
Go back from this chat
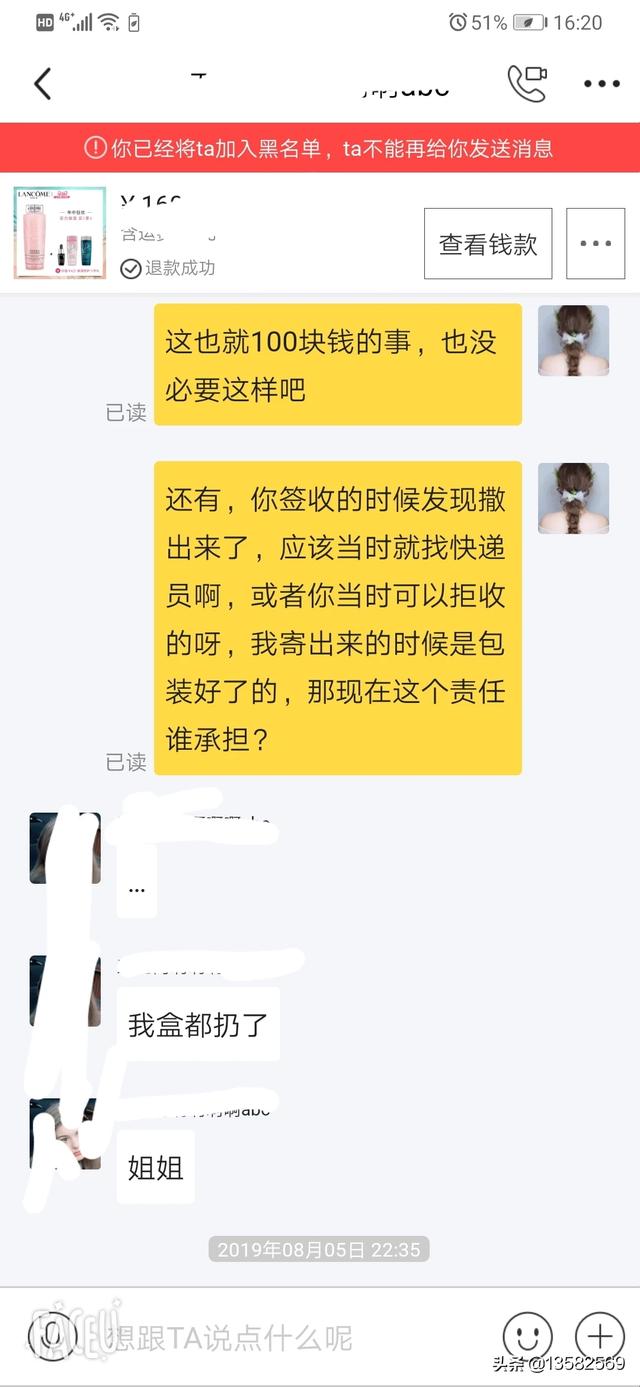[x=43, y=84]
